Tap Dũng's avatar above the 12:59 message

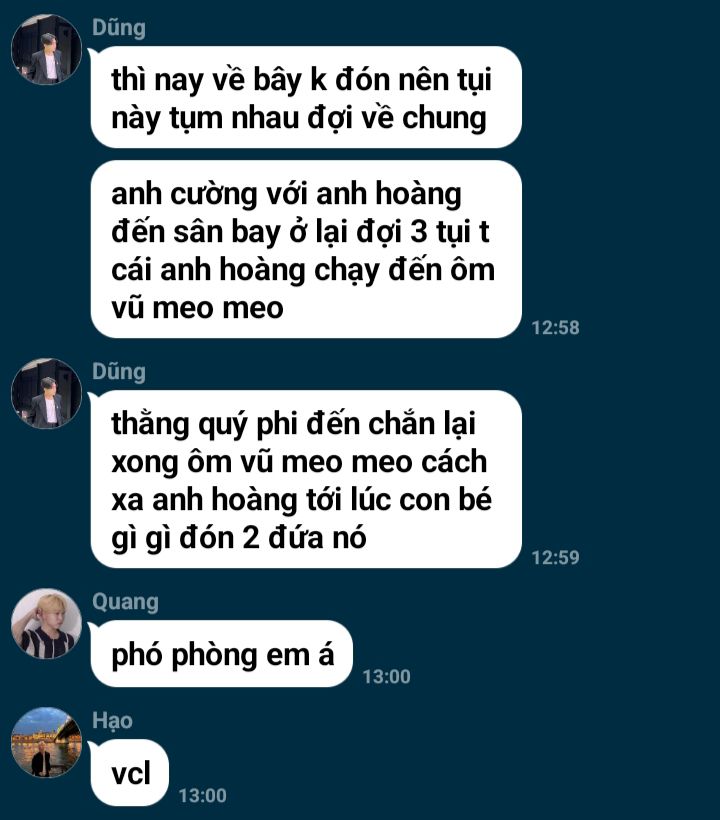click(46, 394)
